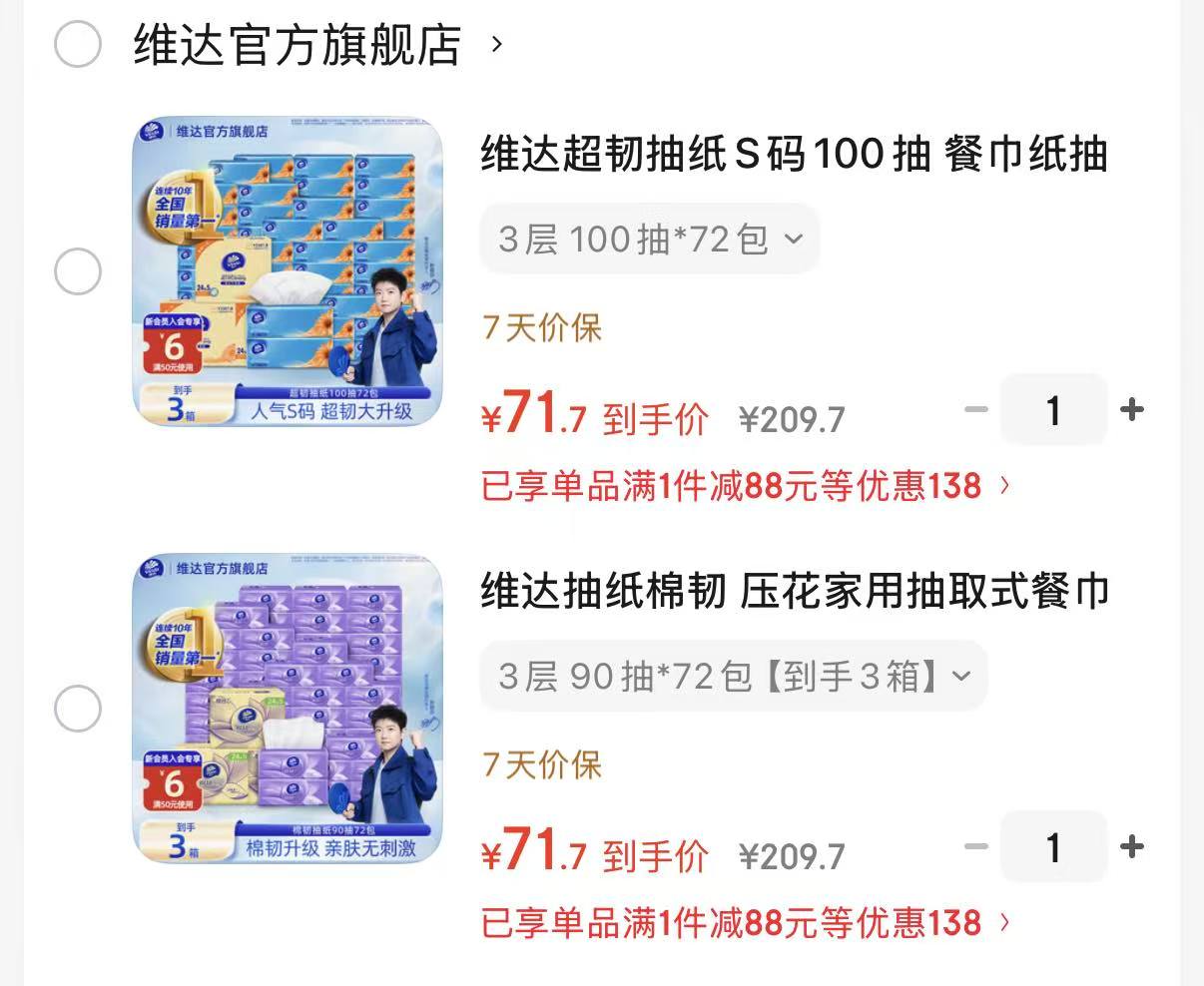Select the 维达抽纸棉韧 item checkbox
The image size is (1204, 986).
78,709
